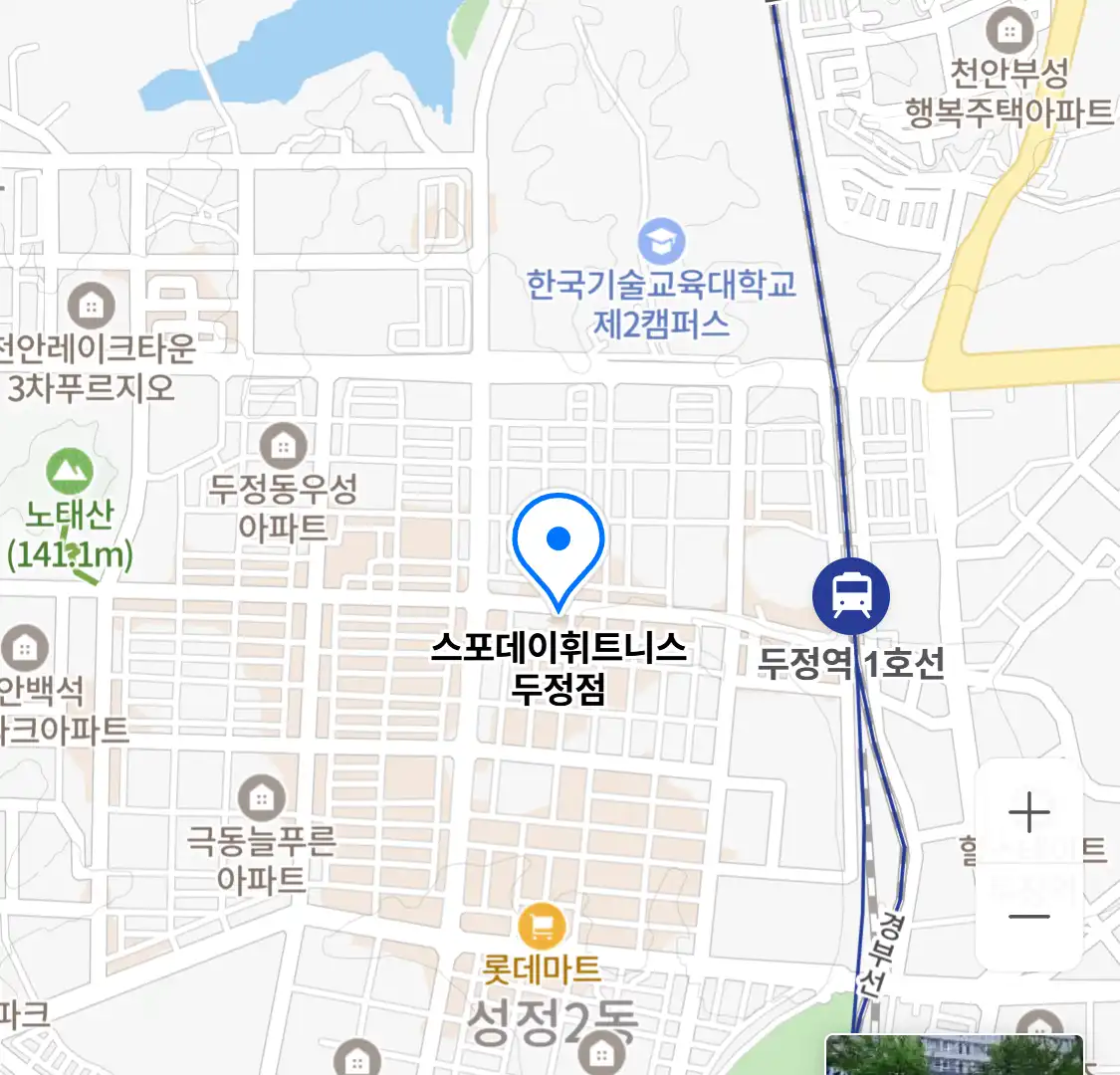Open the street view photo thumbnail
Viewport: 1120px width, 1075px height.
[954, 1055]
